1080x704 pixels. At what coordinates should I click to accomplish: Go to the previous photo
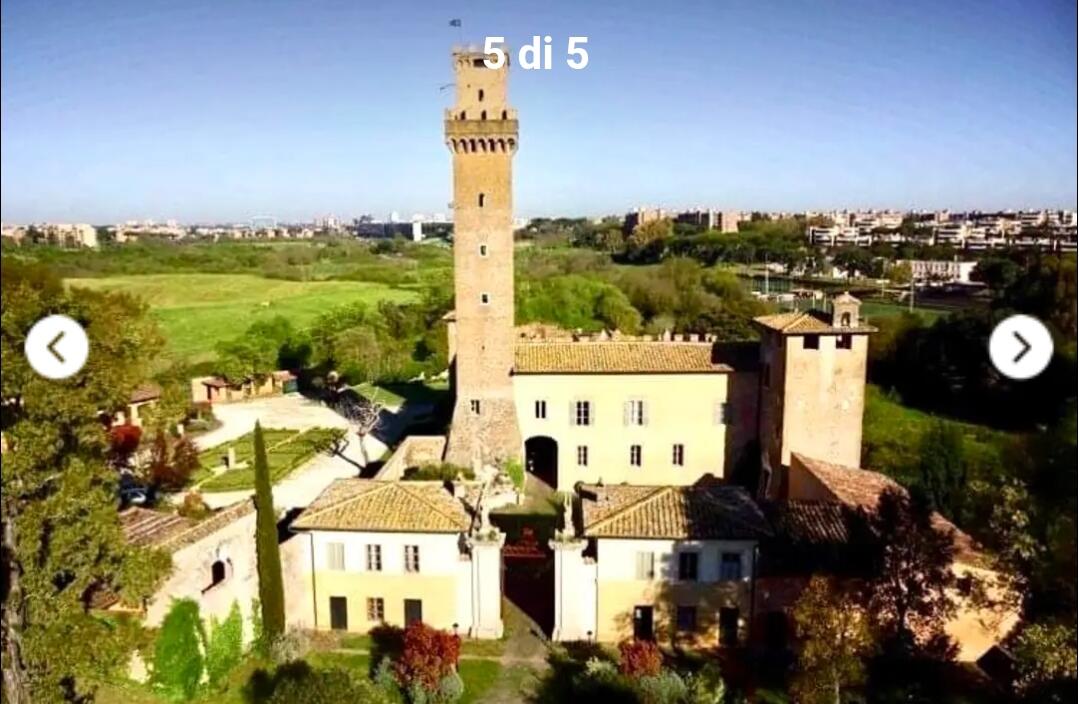(x=56, y=347)
